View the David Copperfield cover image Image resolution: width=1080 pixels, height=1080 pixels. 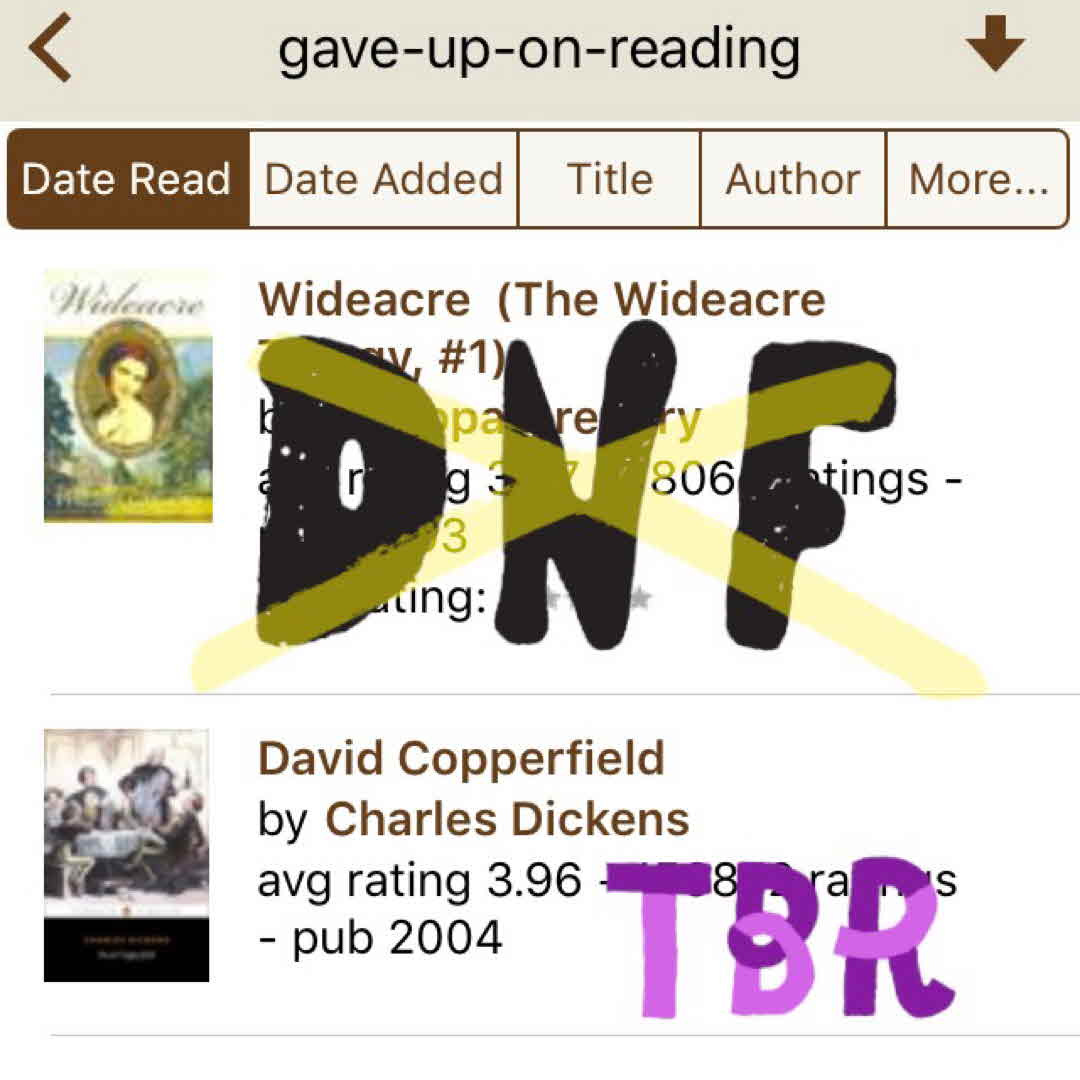click(x=126, y=855)
